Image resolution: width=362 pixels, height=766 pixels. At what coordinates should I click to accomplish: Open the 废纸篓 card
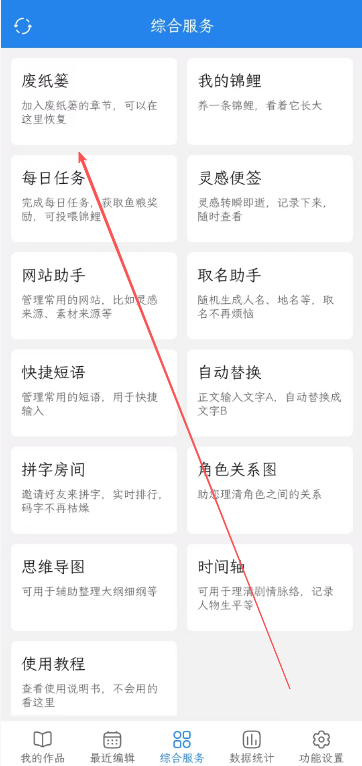(94, 102)
